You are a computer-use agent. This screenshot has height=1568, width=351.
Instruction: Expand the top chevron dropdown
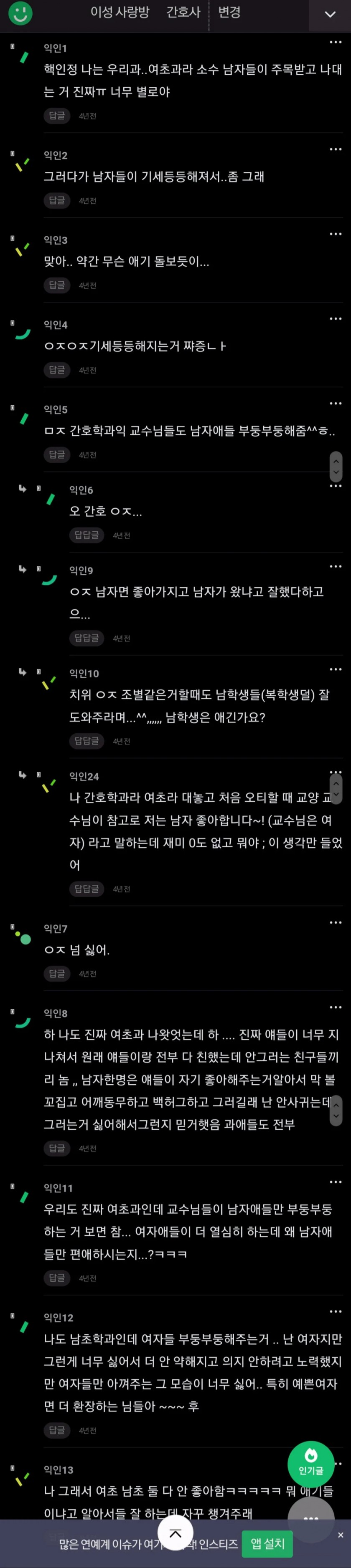[330, 15]
